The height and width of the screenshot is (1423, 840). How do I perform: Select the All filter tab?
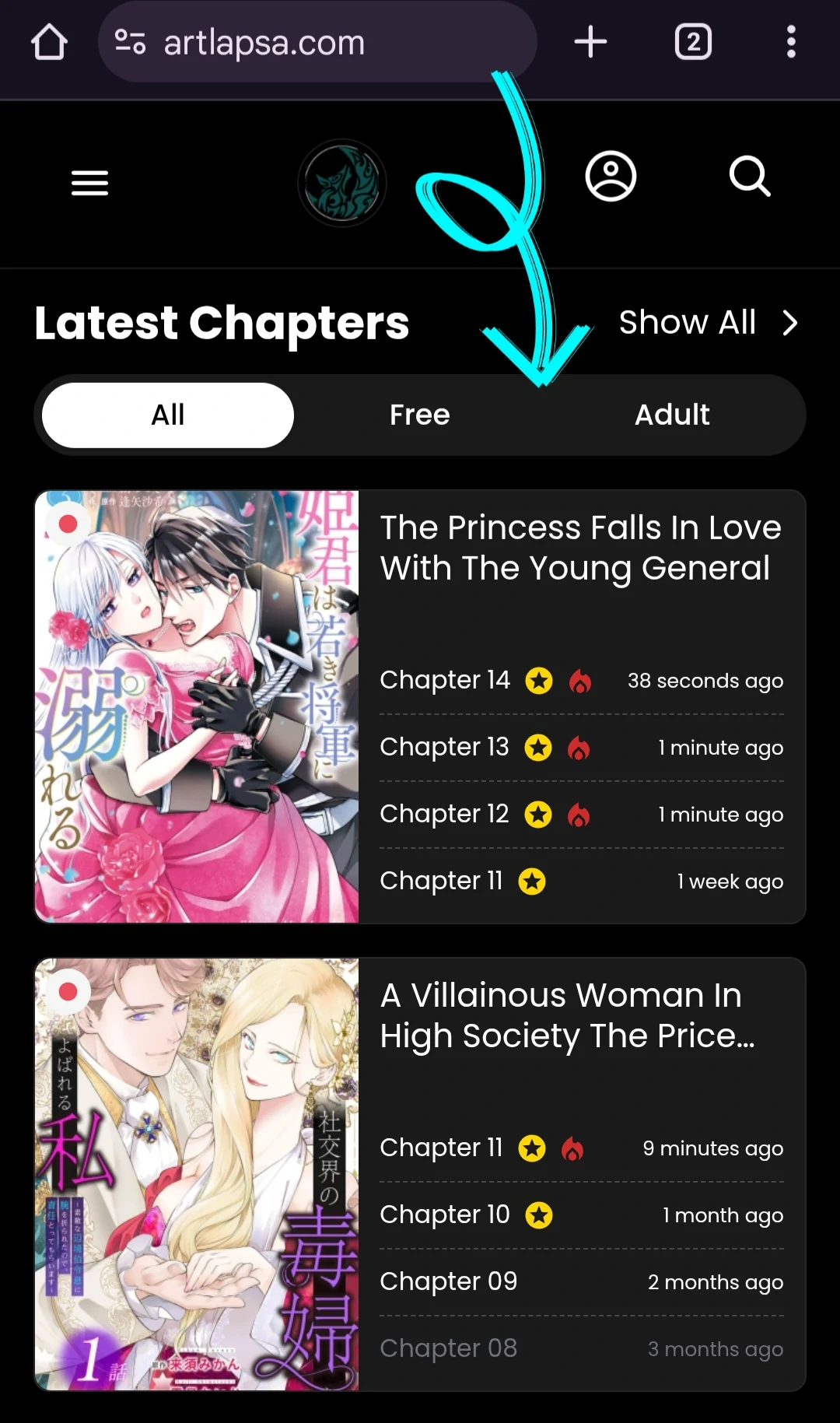pyautogui.click(x=168, y=415)
